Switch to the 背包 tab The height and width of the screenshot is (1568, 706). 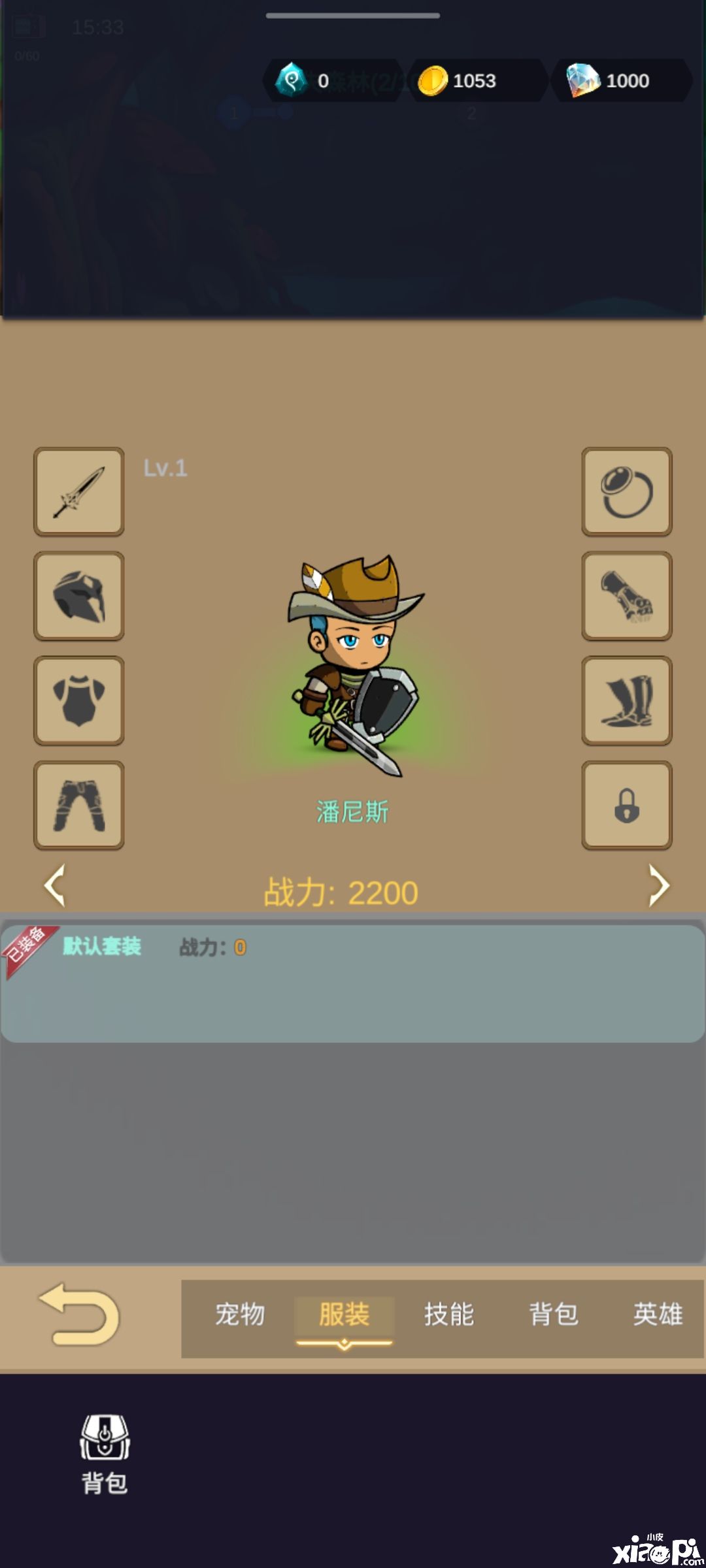pos(553,1315)
